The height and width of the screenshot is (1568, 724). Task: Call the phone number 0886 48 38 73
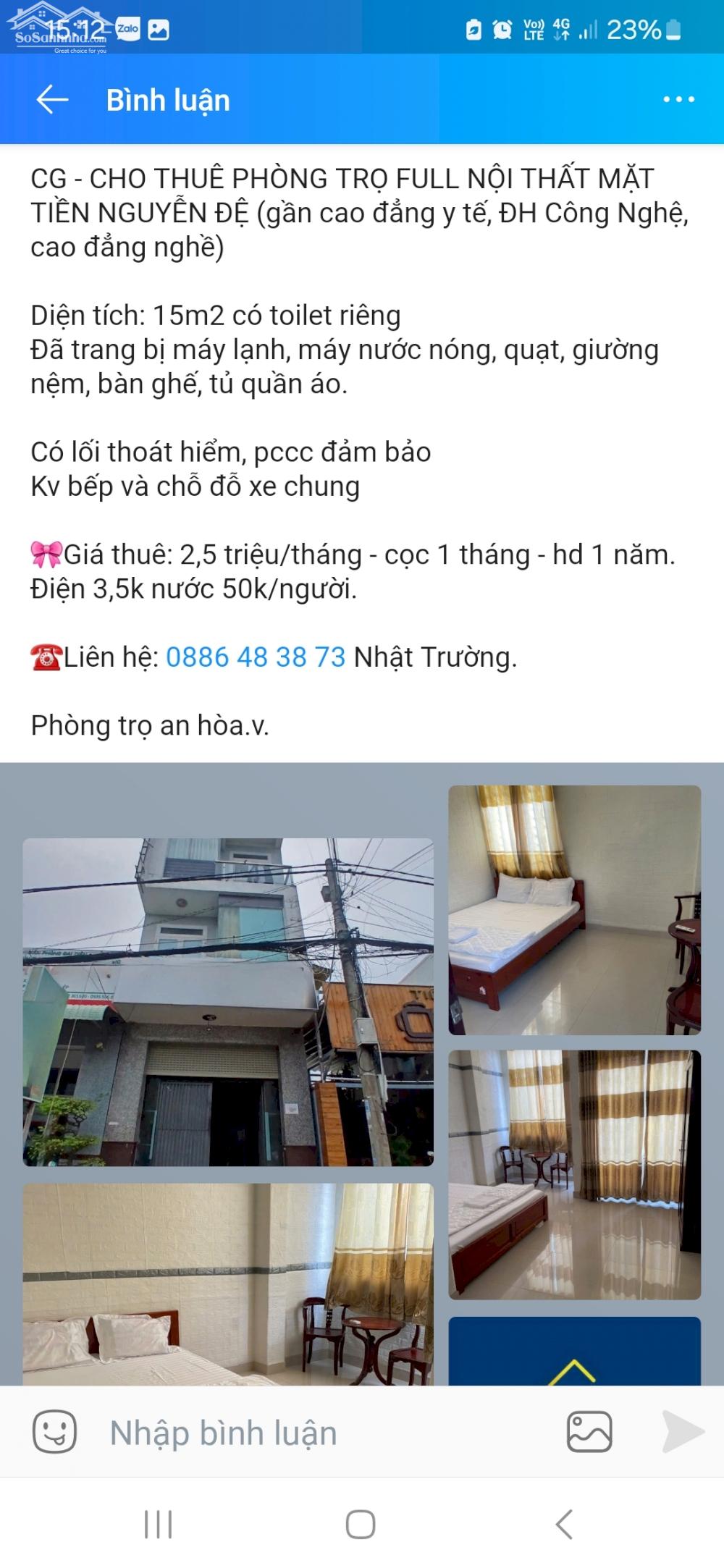(x=256, y=657)
